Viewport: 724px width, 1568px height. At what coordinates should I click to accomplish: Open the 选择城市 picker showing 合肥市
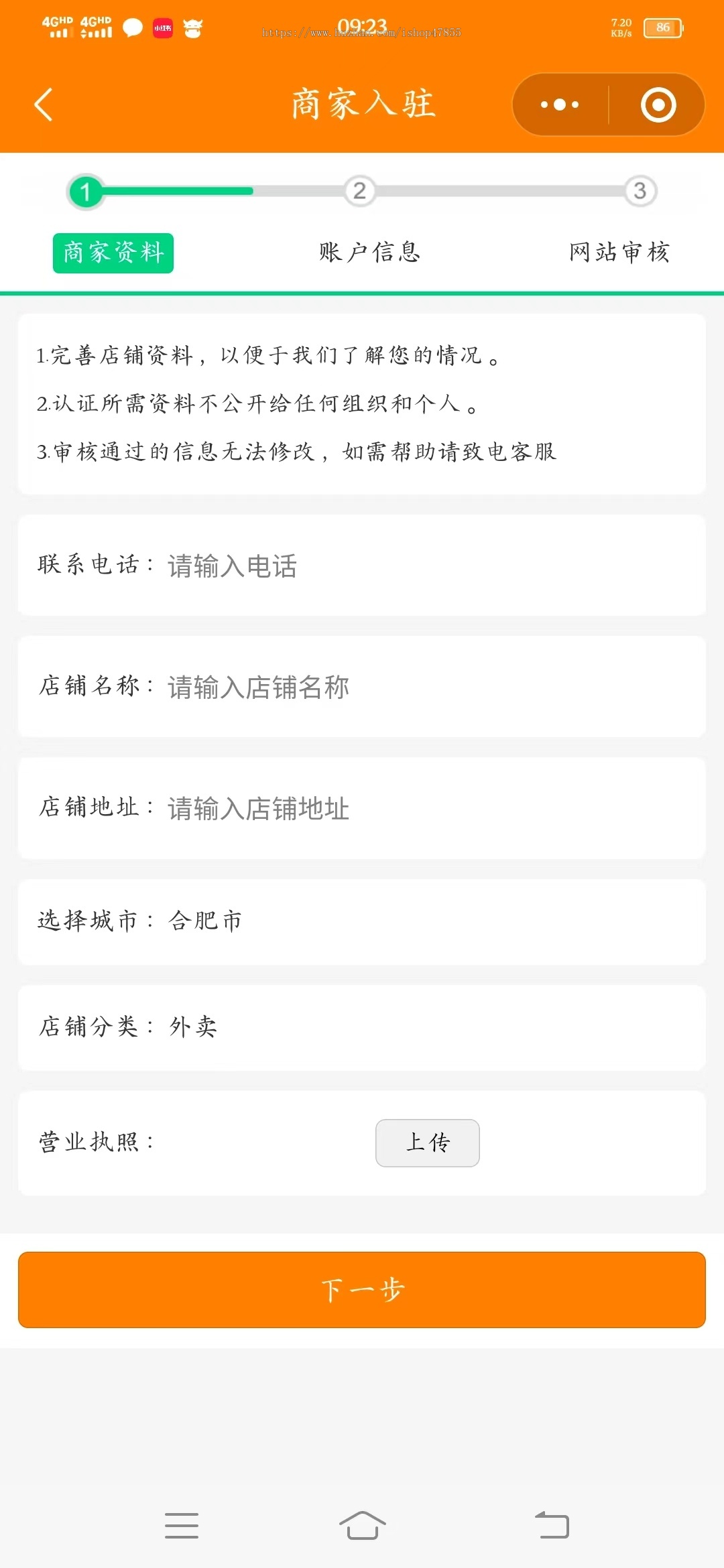click(362, 920)
